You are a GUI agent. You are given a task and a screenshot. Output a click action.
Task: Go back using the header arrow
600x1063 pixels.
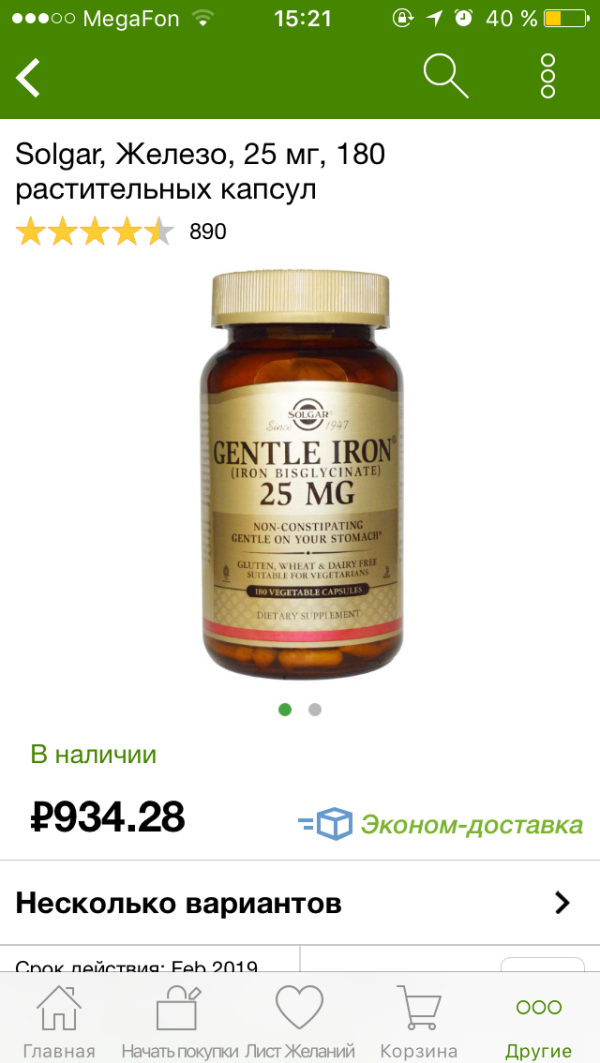pos(28,77)
